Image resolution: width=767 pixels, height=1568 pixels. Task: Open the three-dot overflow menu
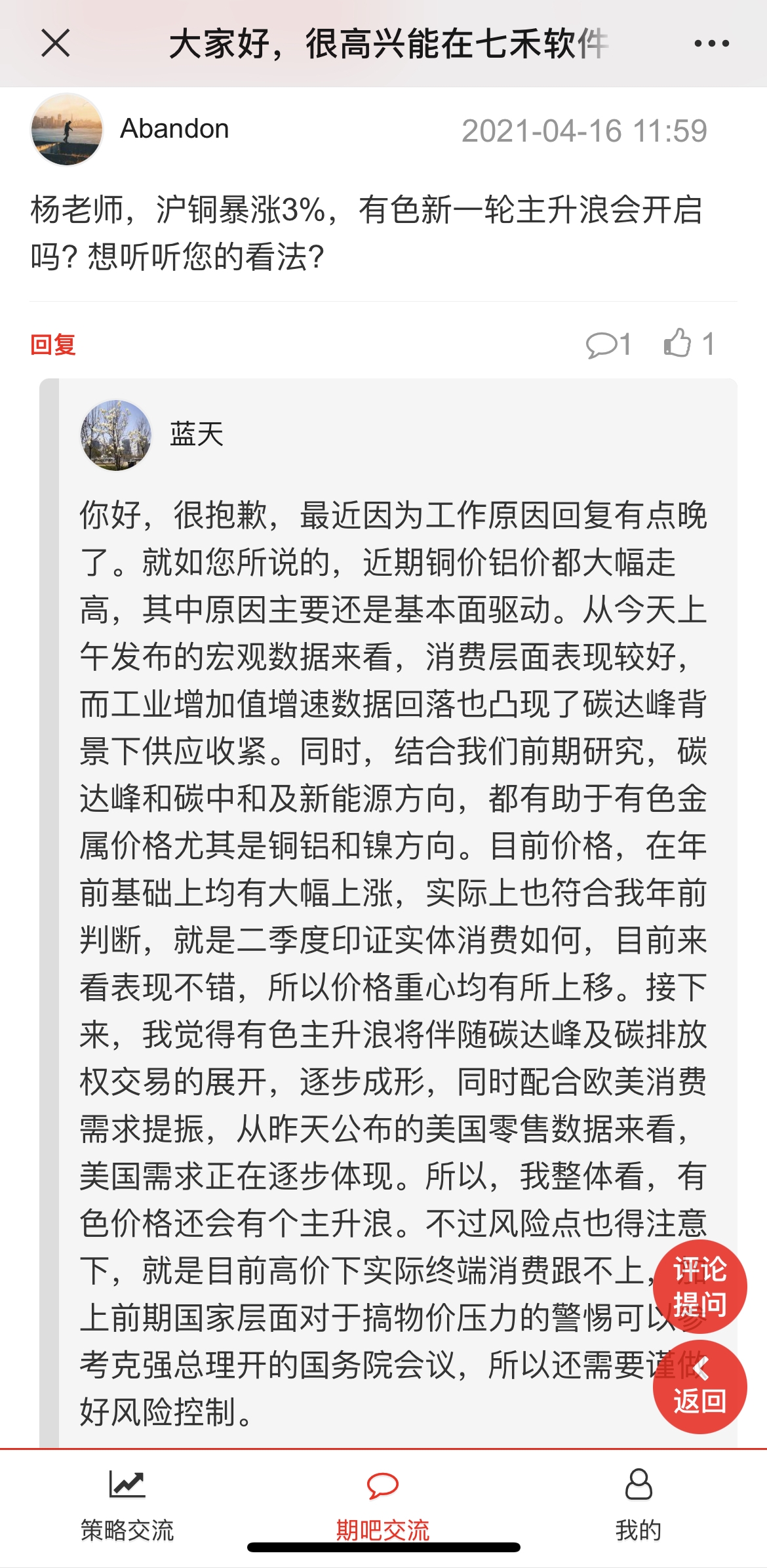coord(711,44)
